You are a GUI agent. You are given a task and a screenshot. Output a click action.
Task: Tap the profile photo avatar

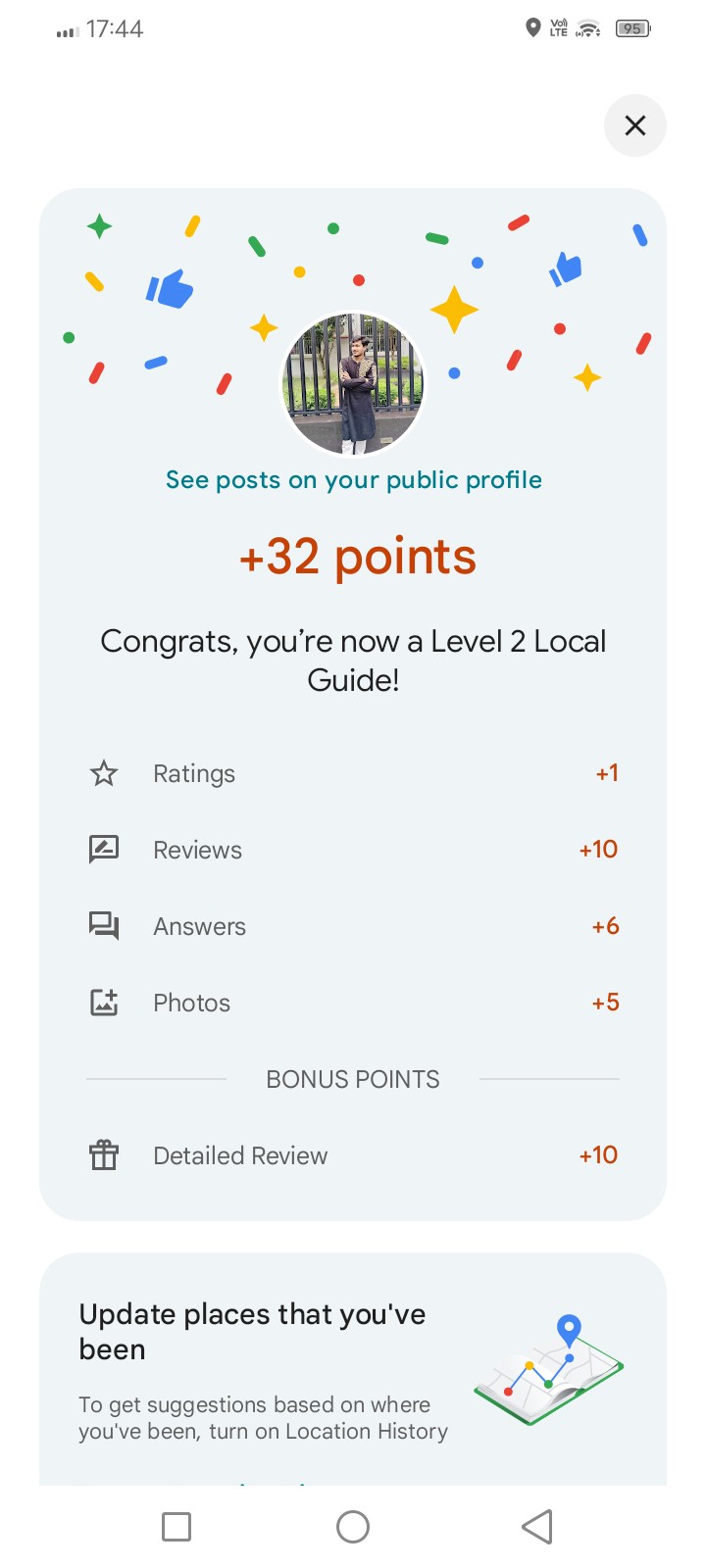pyautogui.click(x=353, y=384)
